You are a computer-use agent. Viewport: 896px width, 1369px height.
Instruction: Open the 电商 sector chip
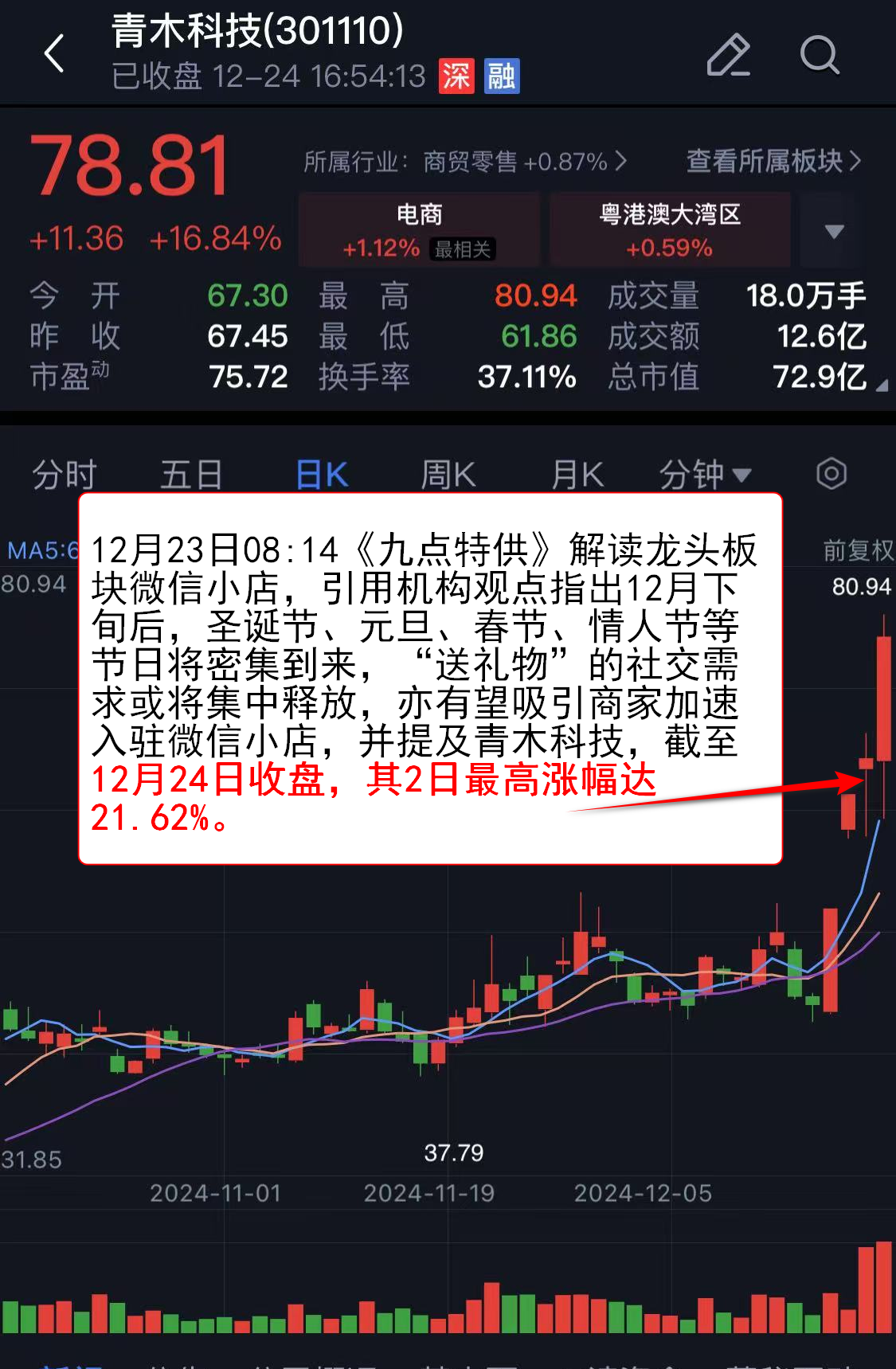419,230
